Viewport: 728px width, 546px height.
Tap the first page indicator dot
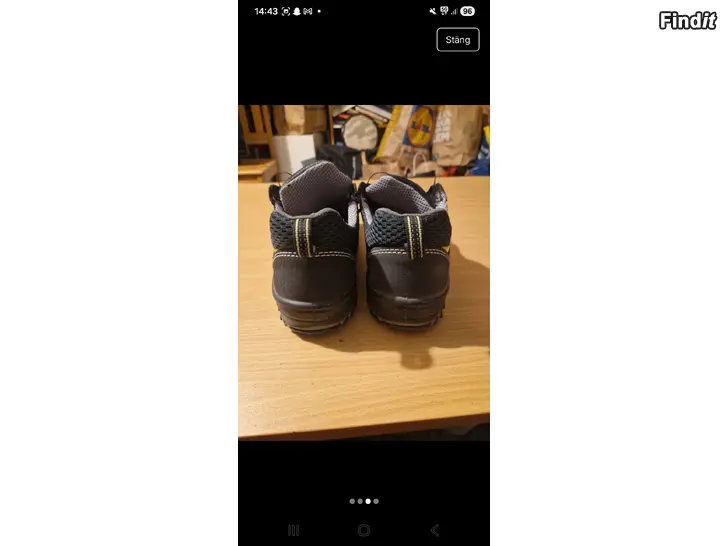pyautogui.click(x=352, y=501)
